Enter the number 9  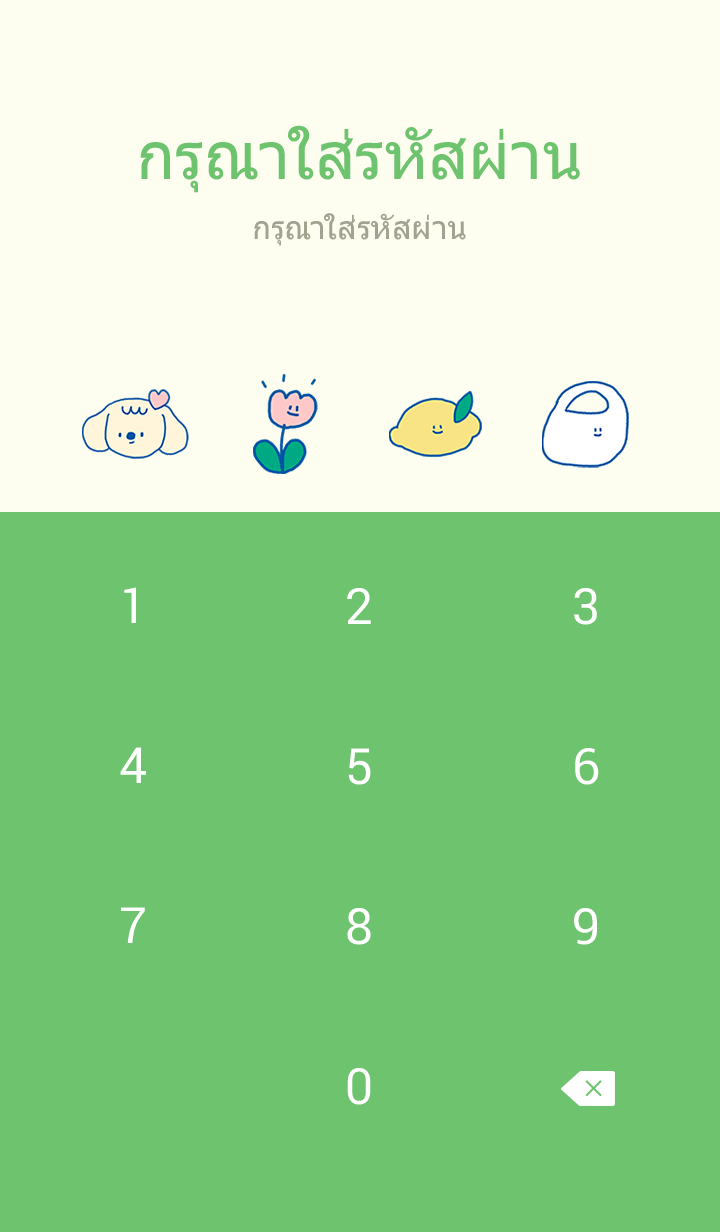click(585, 927)
